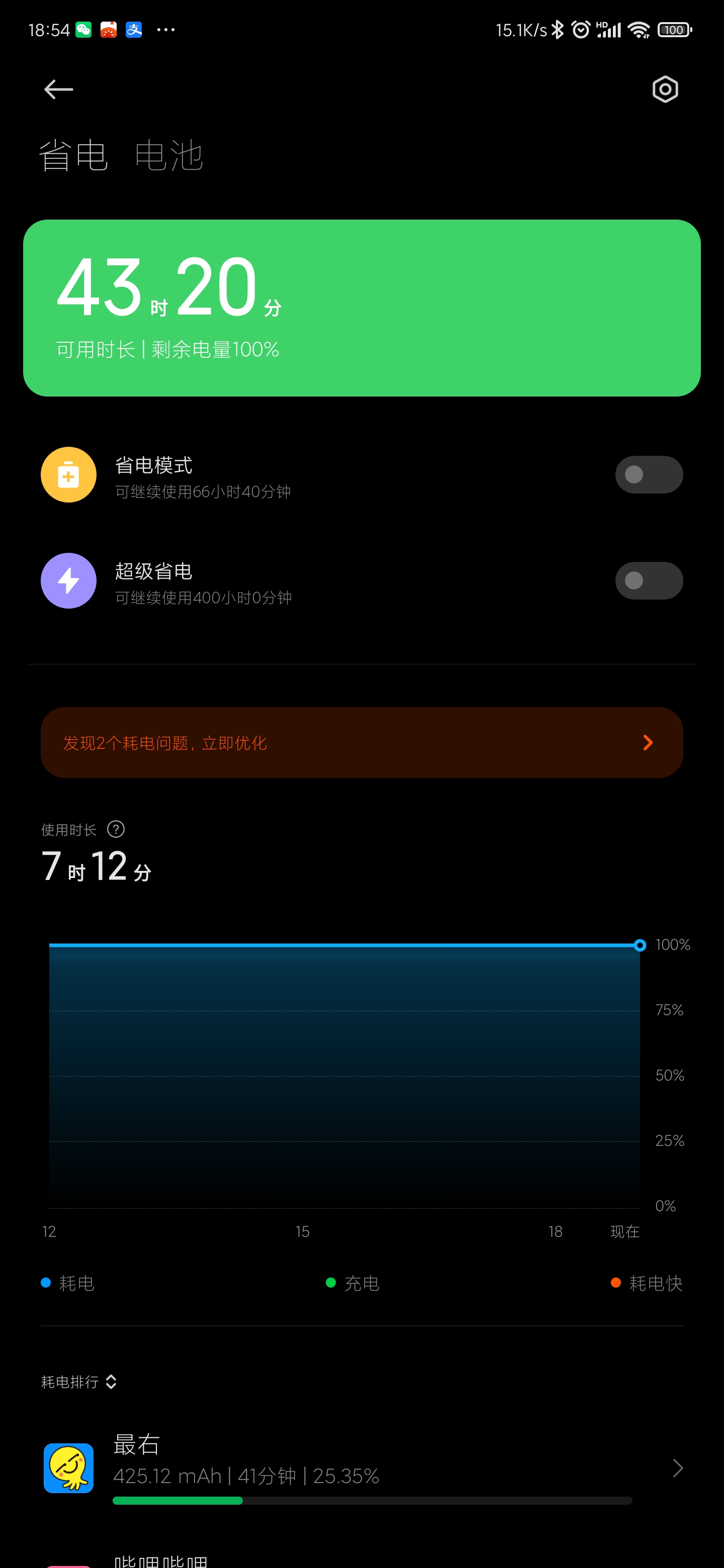
Task: Turn on 超级省电 toggle
Action: click(x=649, y=580)
